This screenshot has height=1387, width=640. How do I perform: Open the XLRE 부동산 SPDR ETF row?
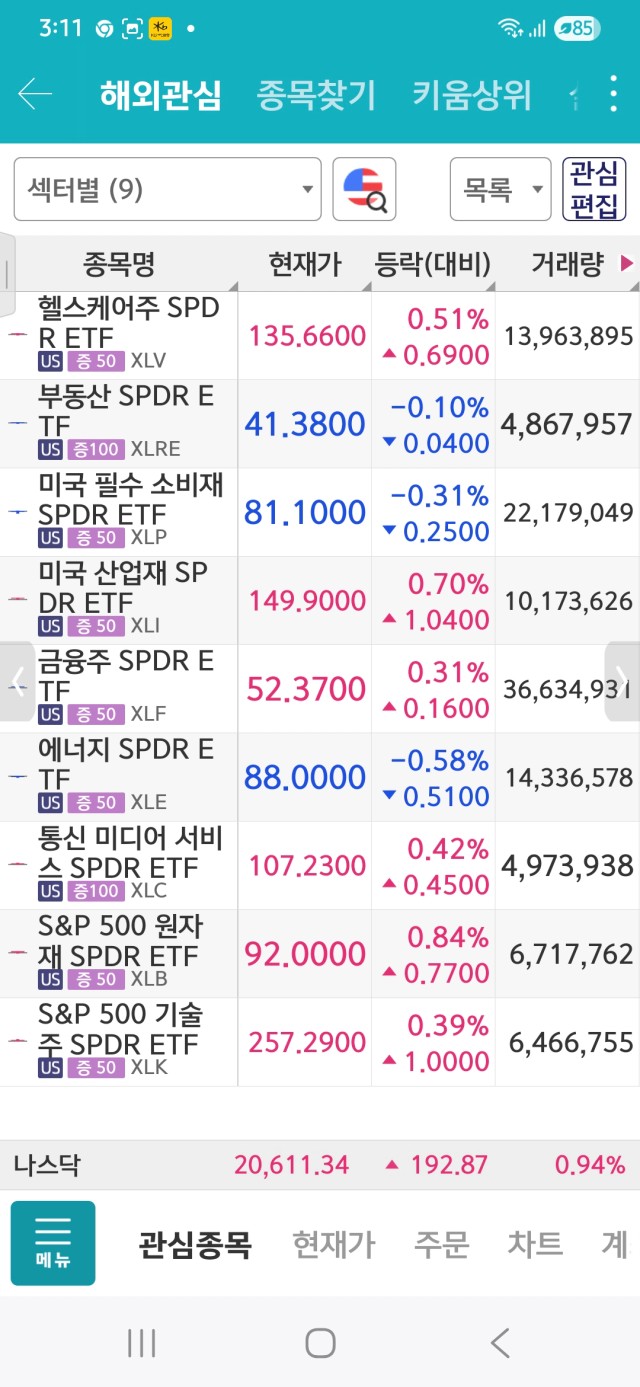pos(320,424)
